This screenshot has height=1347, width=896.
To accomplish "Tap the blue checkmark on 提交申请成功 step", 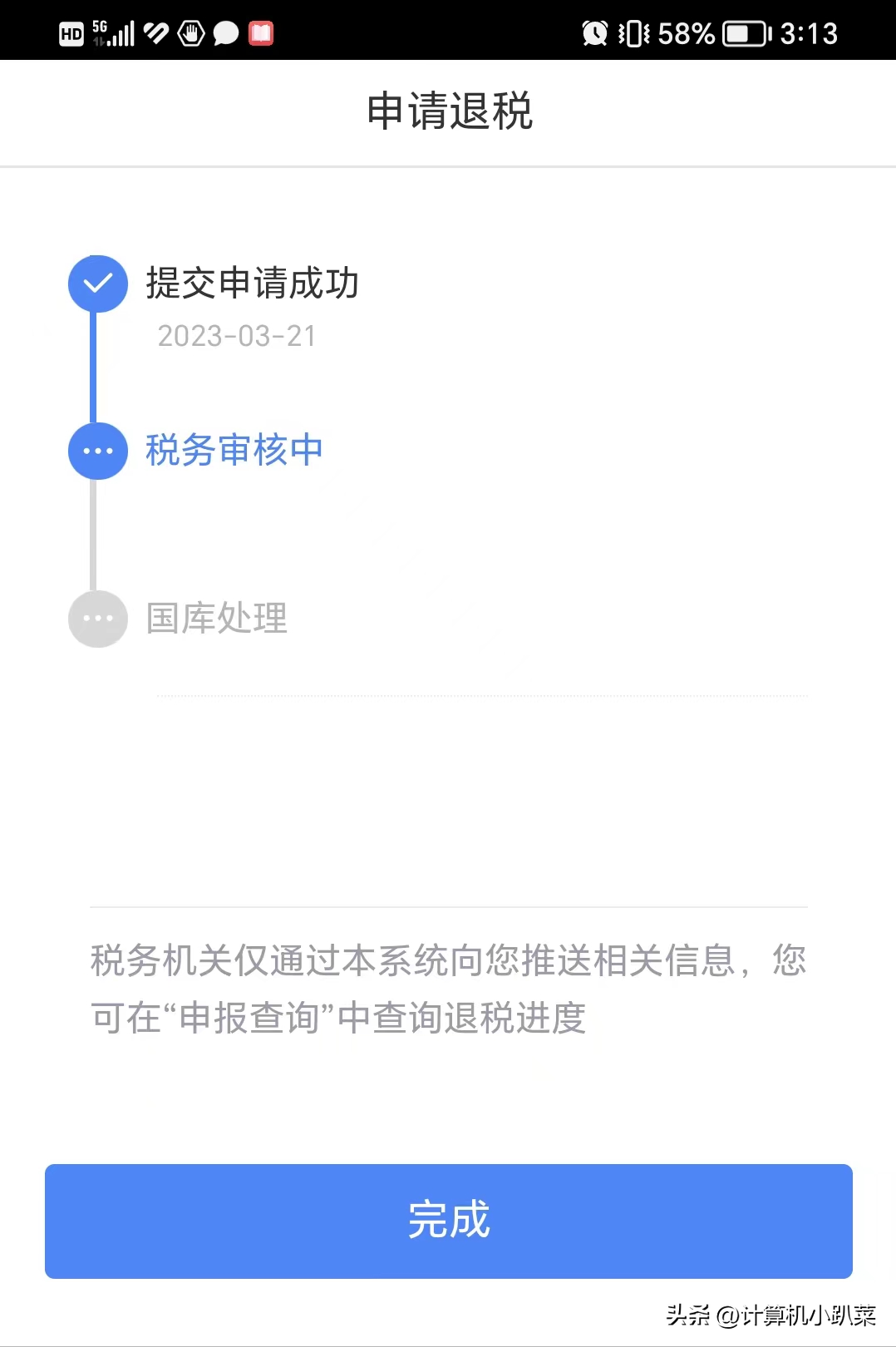I will pyautogui.click(x=97, y=284).
